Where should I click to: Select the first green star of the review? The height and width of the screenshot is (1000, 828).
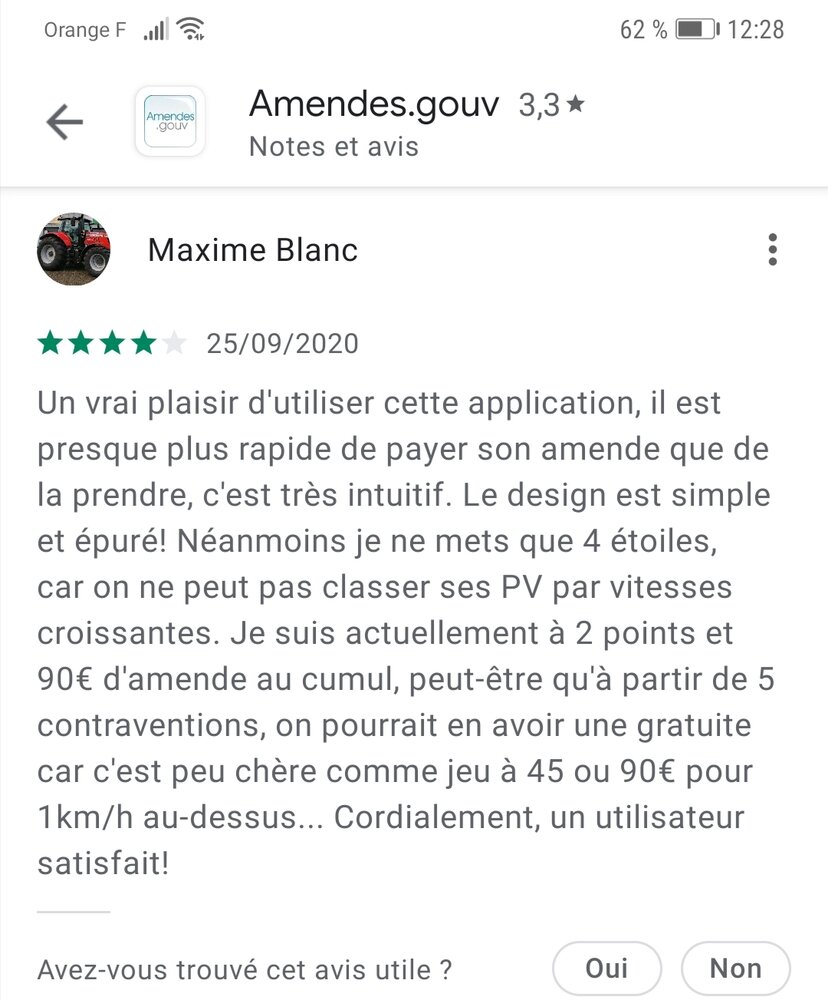coord(49,343)
